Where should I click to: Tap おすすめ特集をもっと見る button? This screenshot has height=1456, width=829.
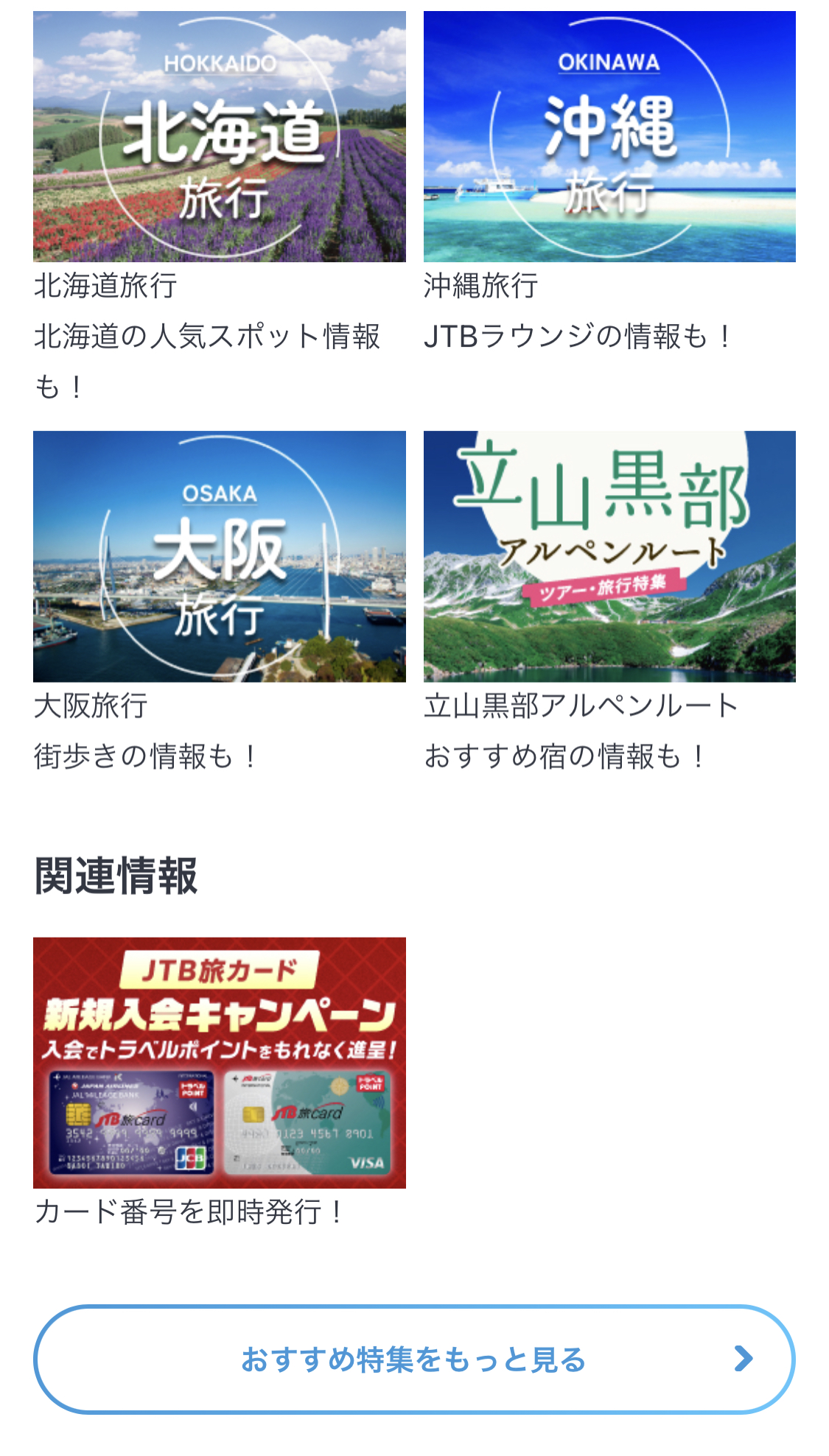(414, 1360)
